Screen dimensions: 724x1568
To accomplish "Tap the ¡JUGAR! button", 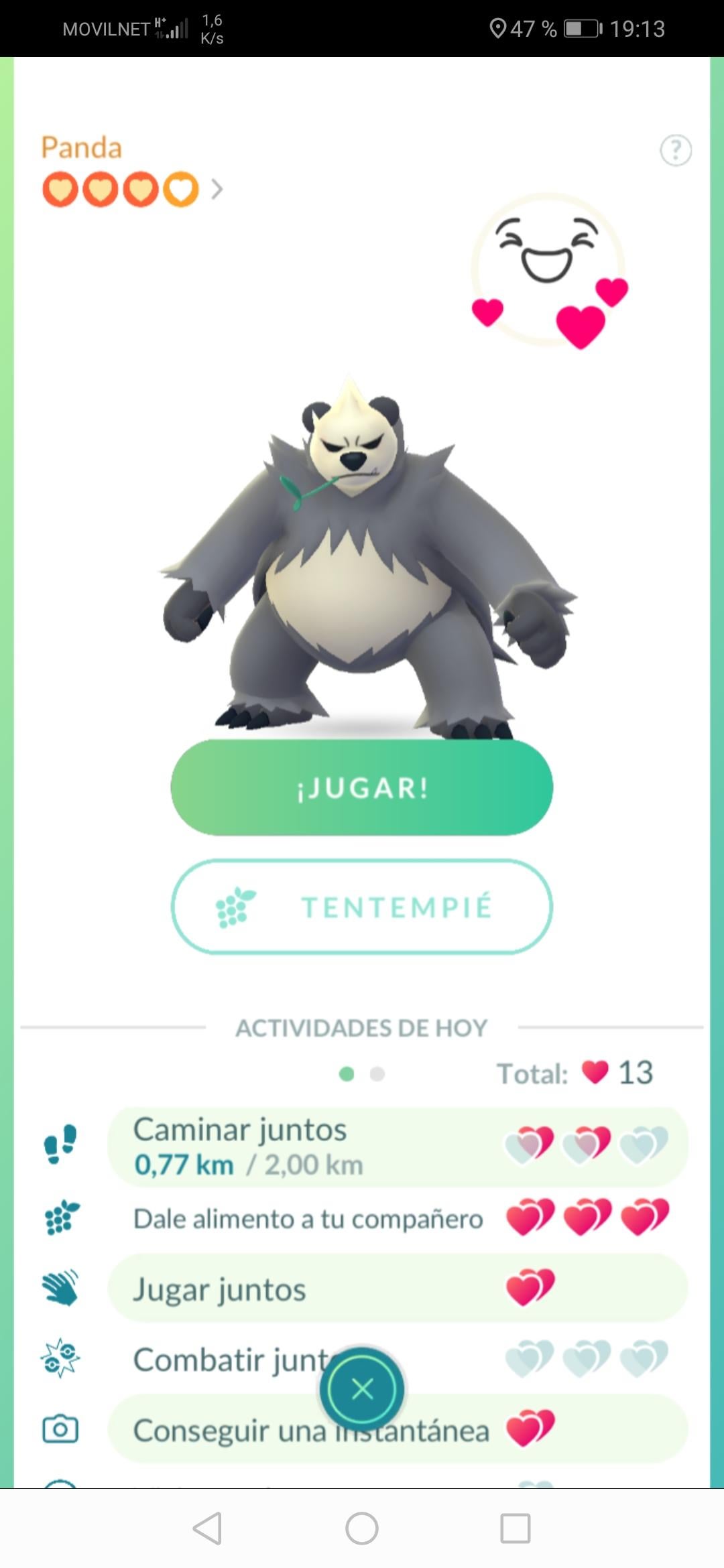I will click(x=362, y=787).
